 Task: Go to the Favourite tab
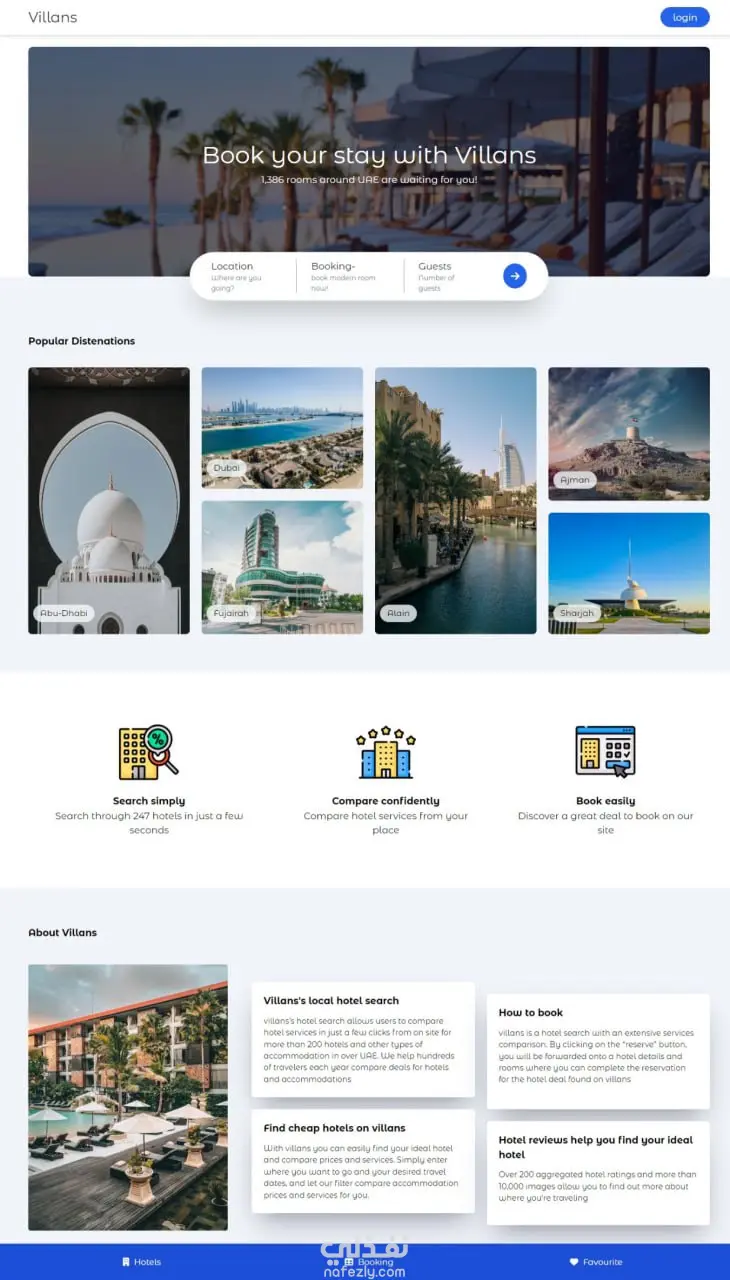click(596, 1262)
